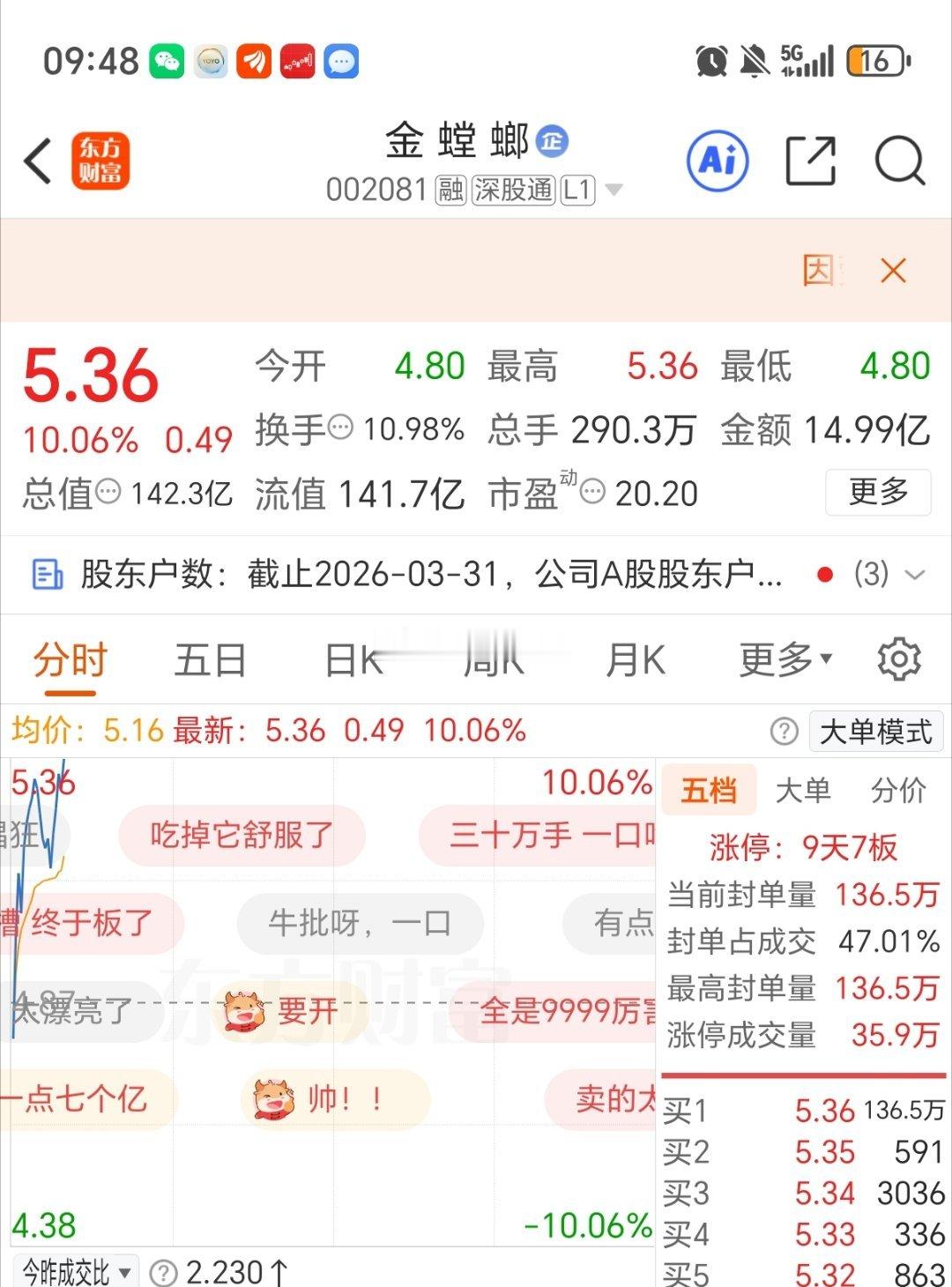Dismiss the top banner with the X

[893, 271]
